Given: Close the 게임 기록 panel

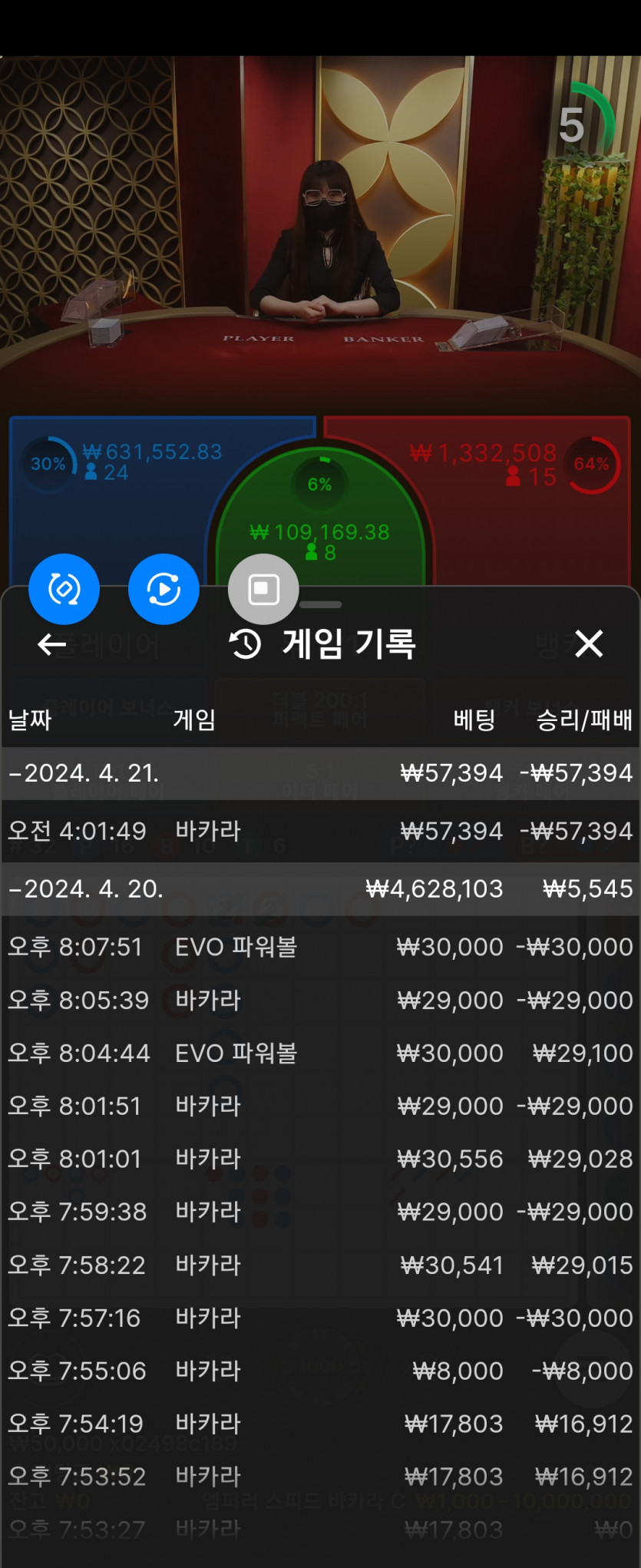Looking at the screenshot, I should pos(589,643).
